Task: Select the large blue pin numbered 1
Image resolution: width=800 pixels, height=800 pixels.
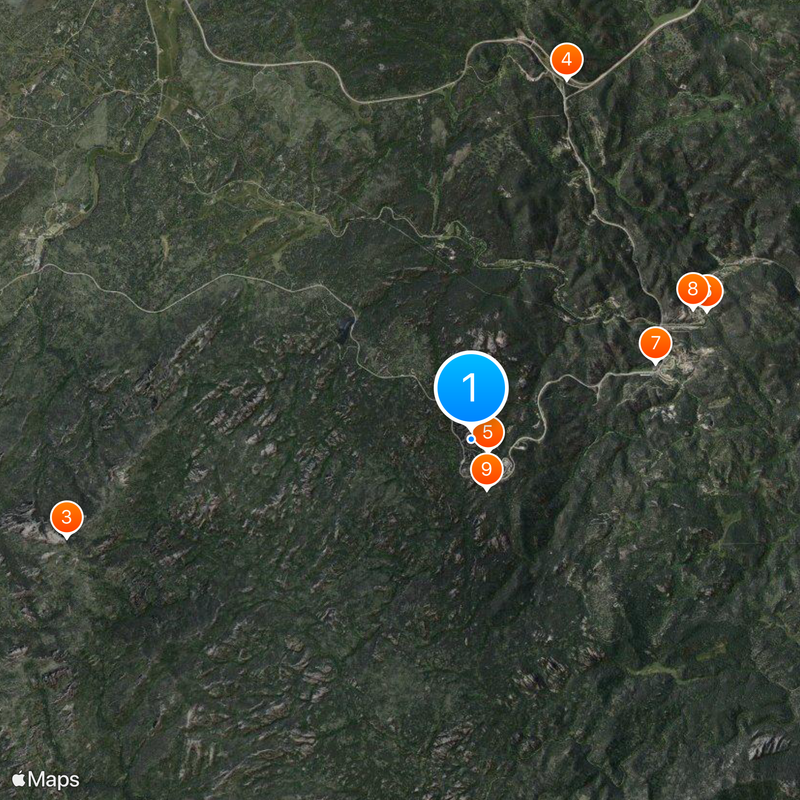Action: [471, 387]
